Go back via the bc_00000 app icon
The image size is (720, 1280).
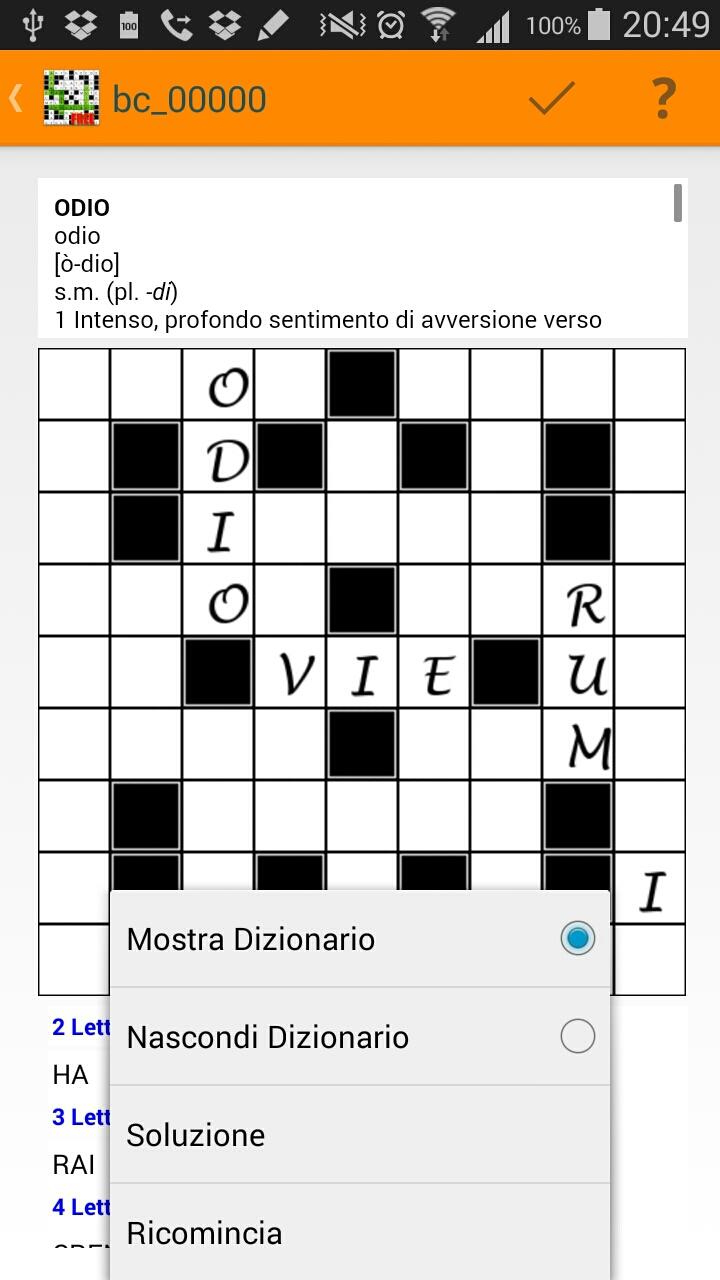pyautogui.click(x=72, y=98)
